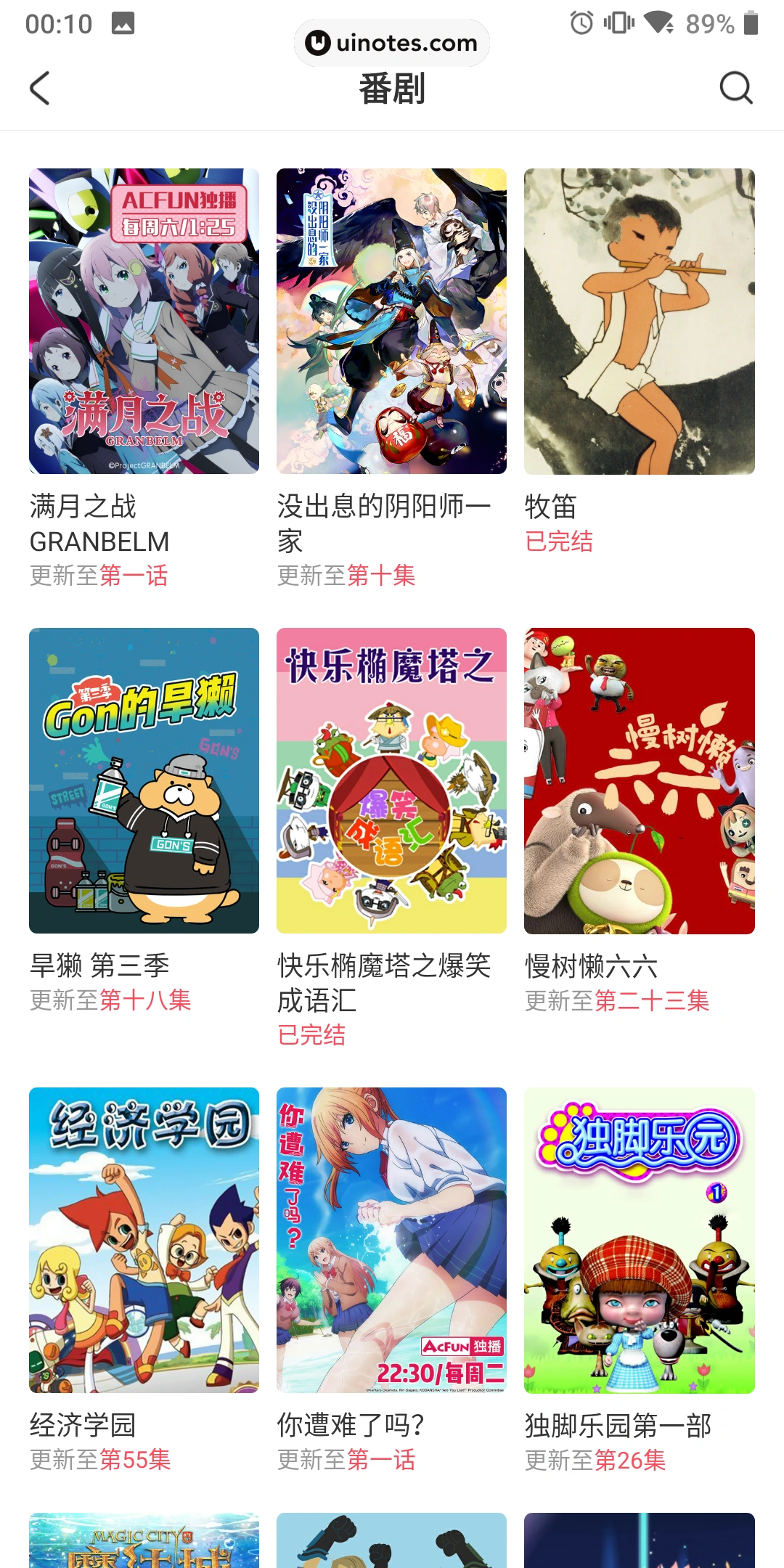This screenshot has width=784, height=1568.
Task: Open 你遭难了吗? anime
Action: 391,1240
